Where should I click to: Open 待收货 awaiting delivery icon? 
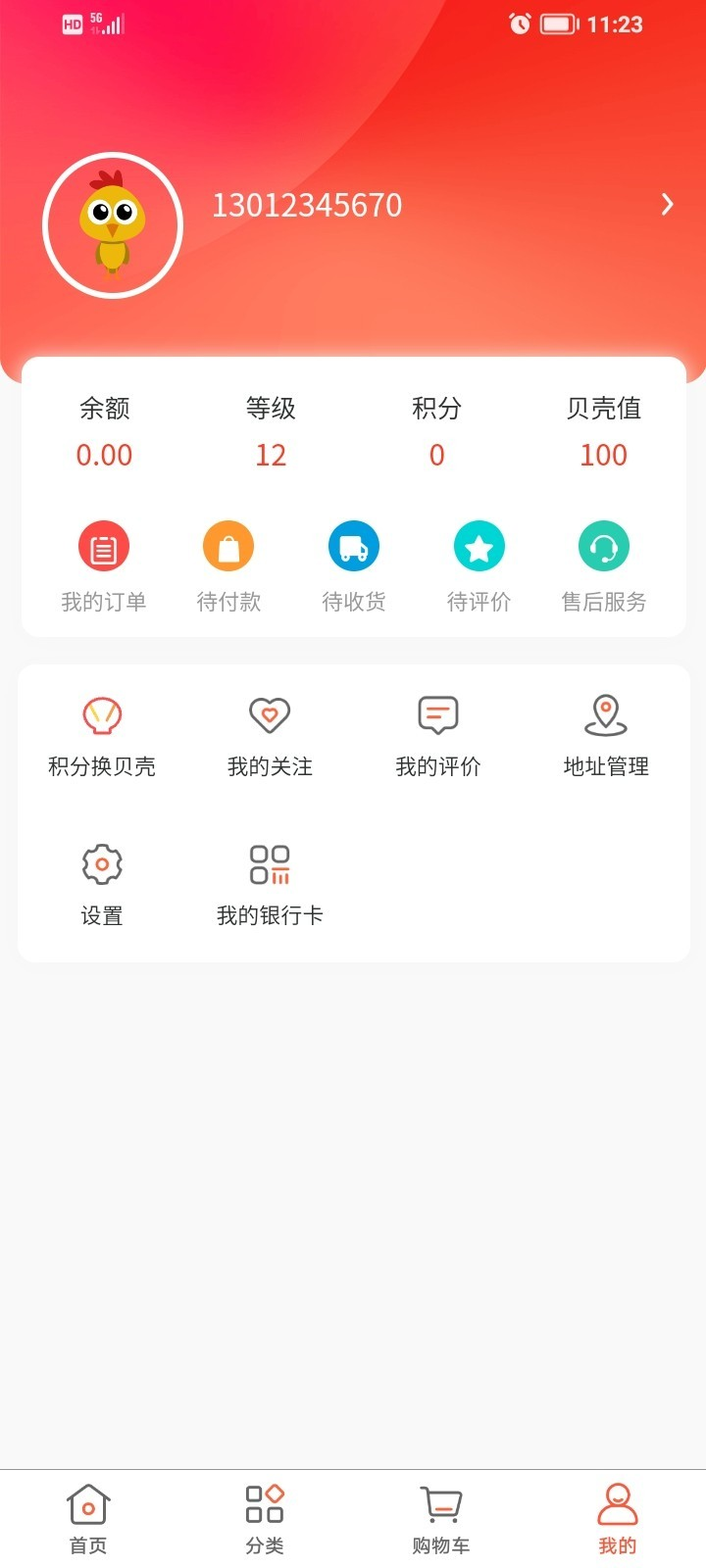pos(354,545)
